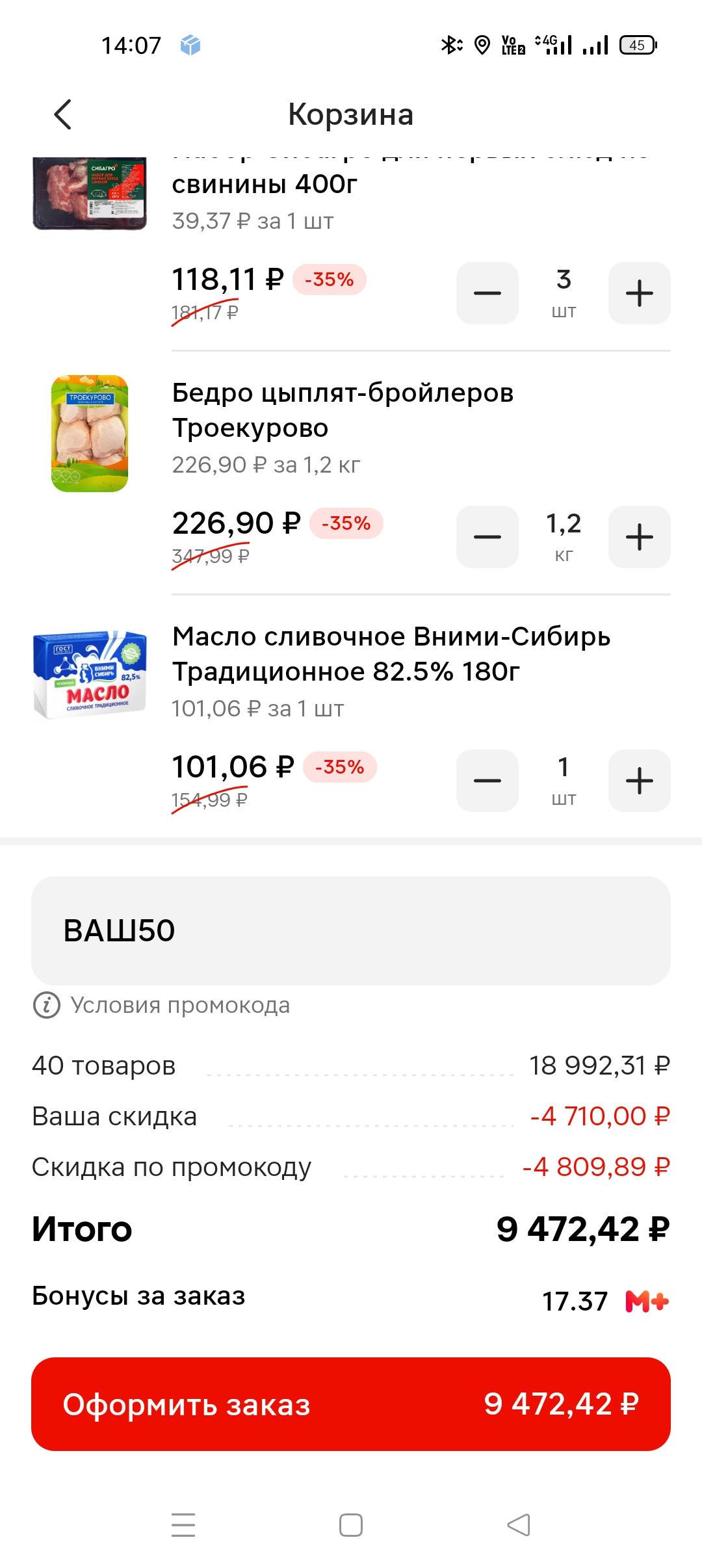This screenshot has height=1568, width=702.
Task: Open recent apps from the navigation bar
Action: (183, 1525)
